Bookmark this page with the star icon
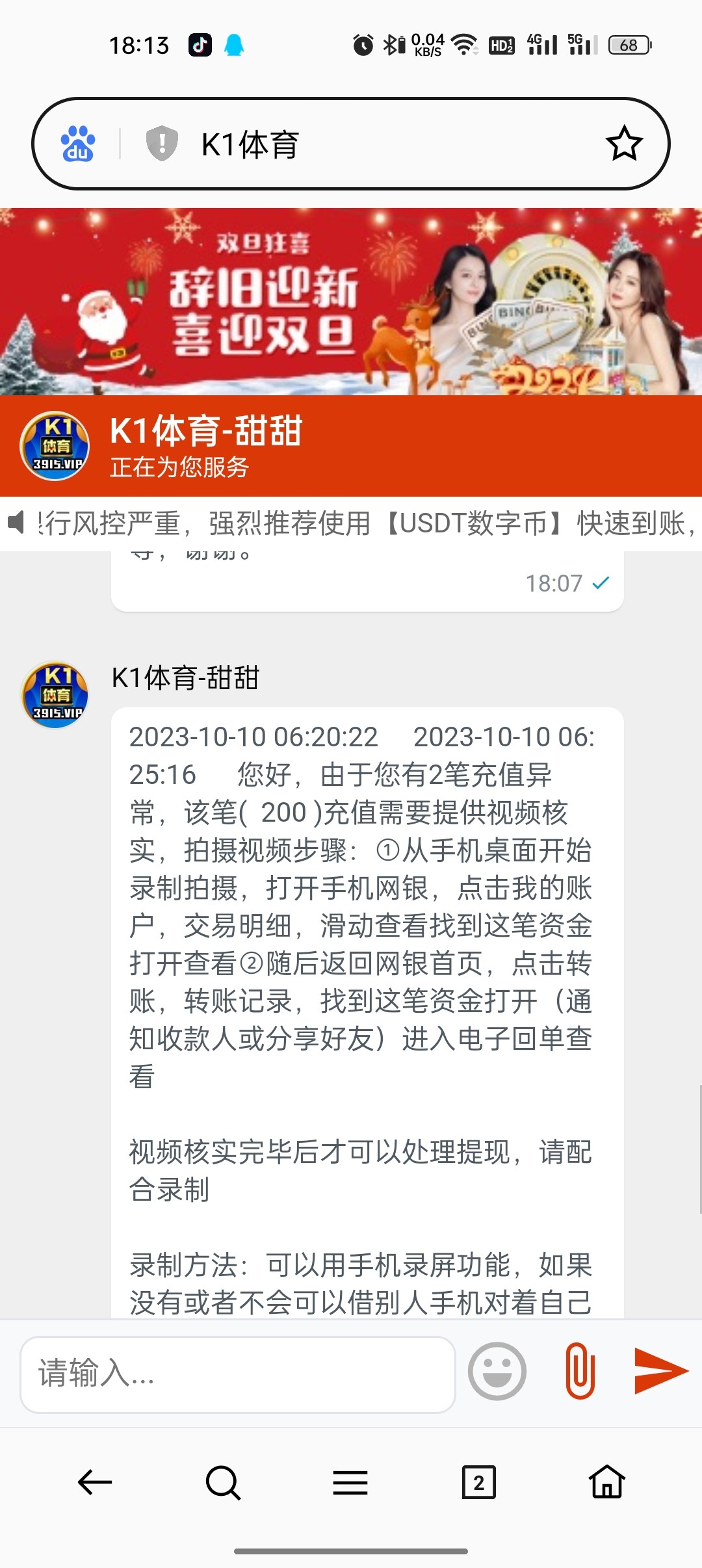The image size is (702, 1568). pyautogui.click(x=624, y=144)
